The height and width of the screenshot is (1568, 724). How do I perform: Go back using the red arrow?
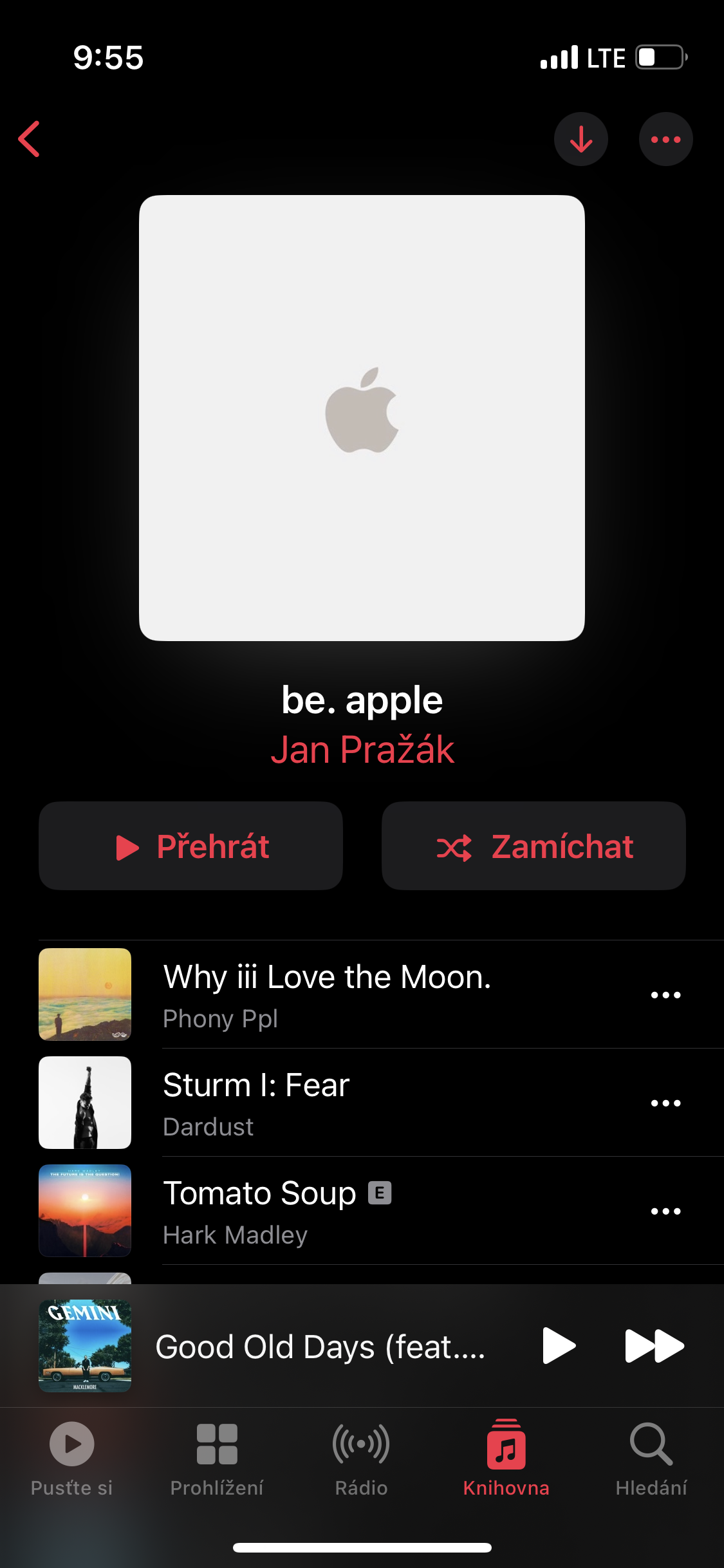pyautogui.click(x=30, y=139)
